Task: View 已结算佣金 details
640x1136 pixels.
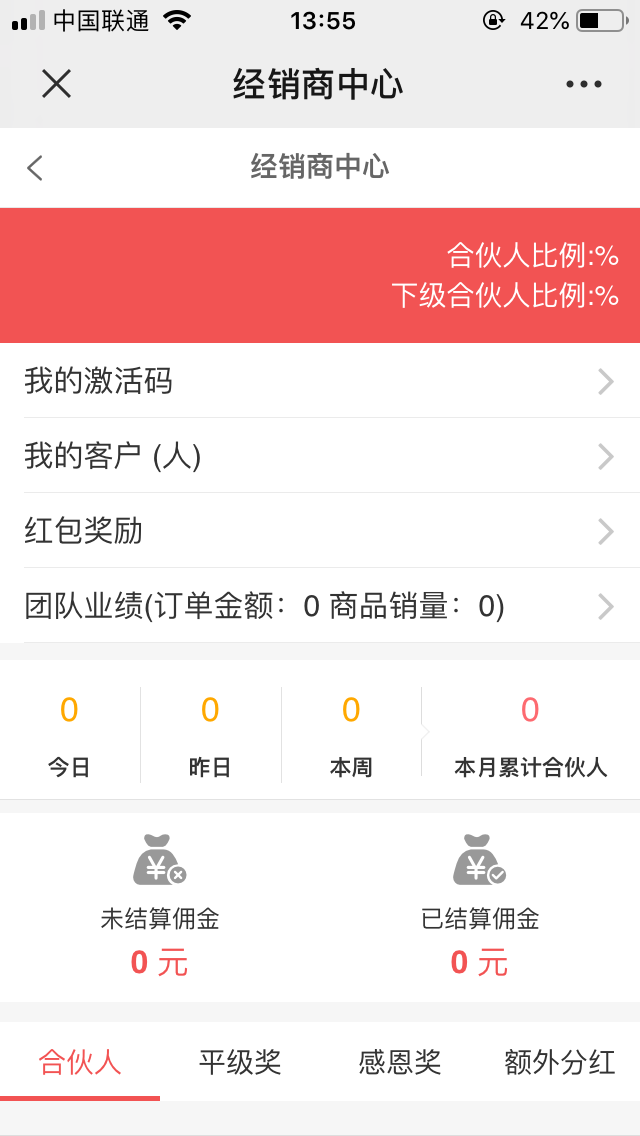Action: coord(480,905)
